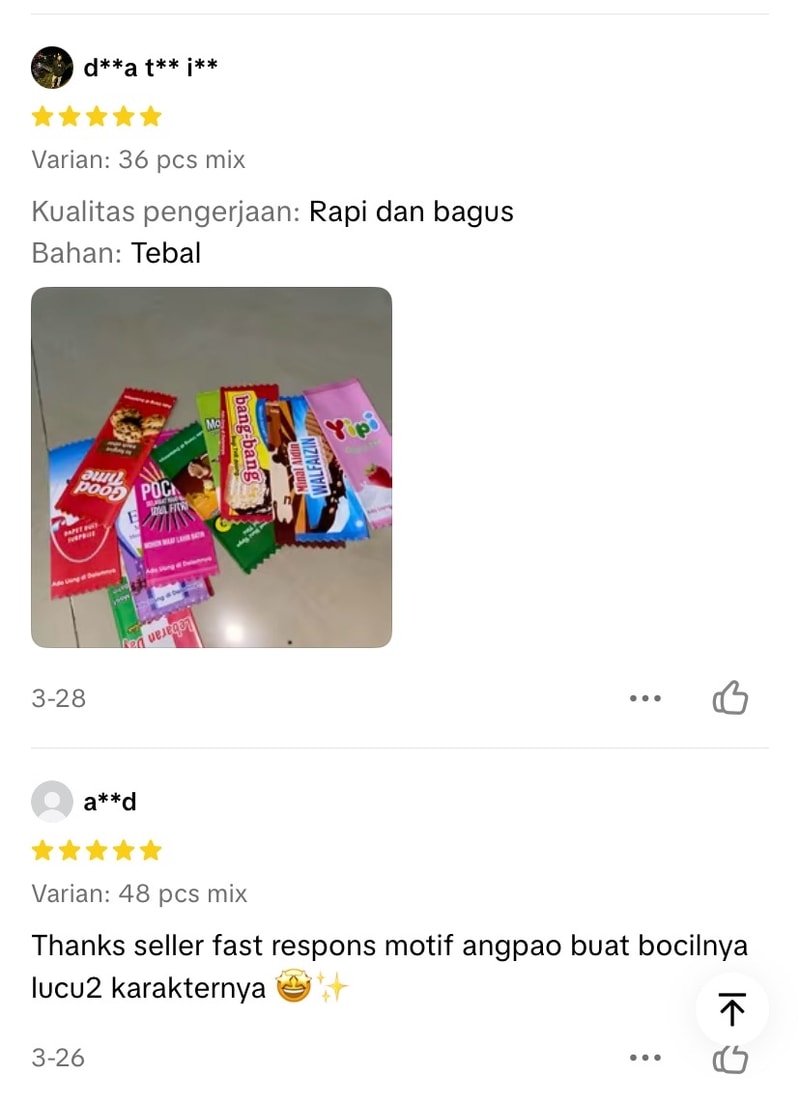Like the review by d**a t** i**
The image size is (800, 1103).
click(x=730, y=698)
